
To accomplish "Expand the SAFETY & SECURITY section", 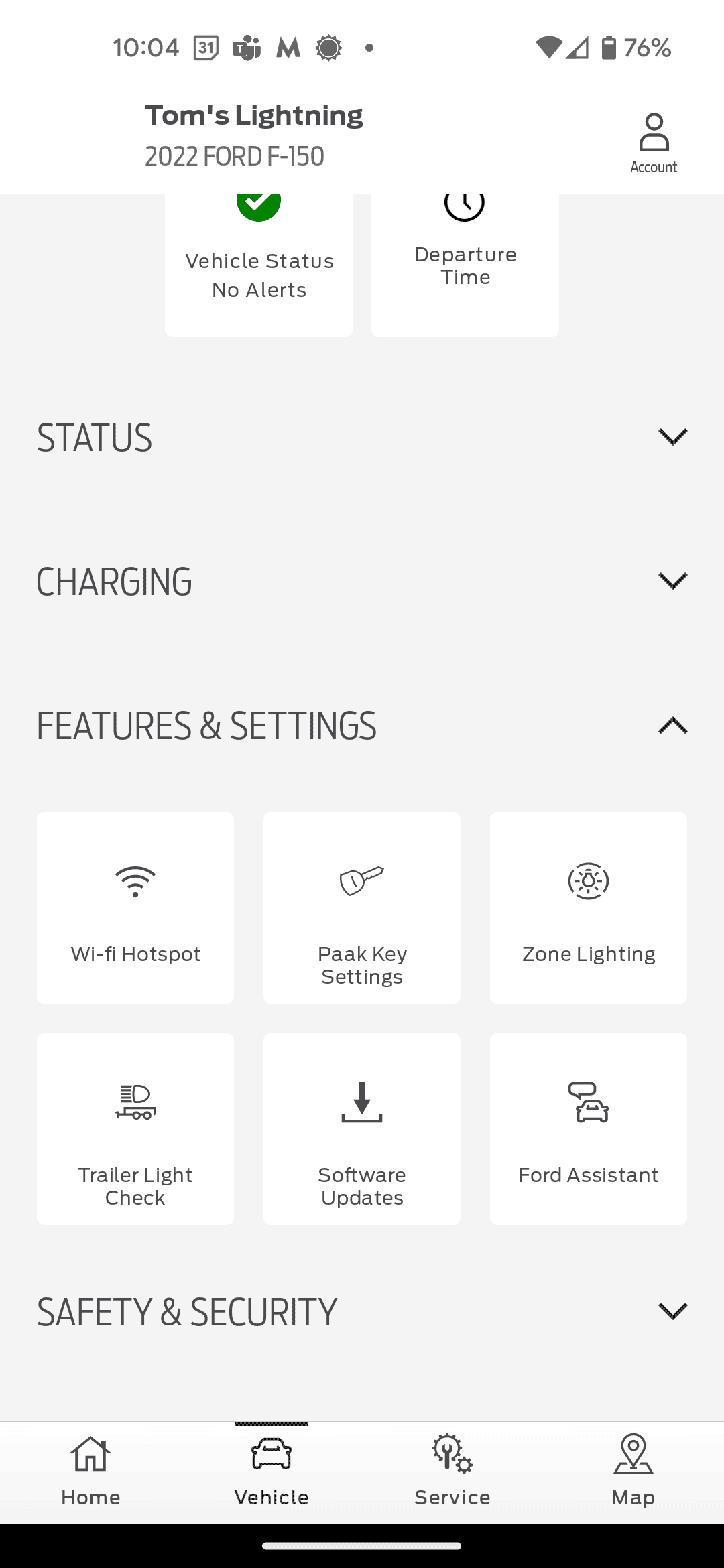I will 672,1311.
